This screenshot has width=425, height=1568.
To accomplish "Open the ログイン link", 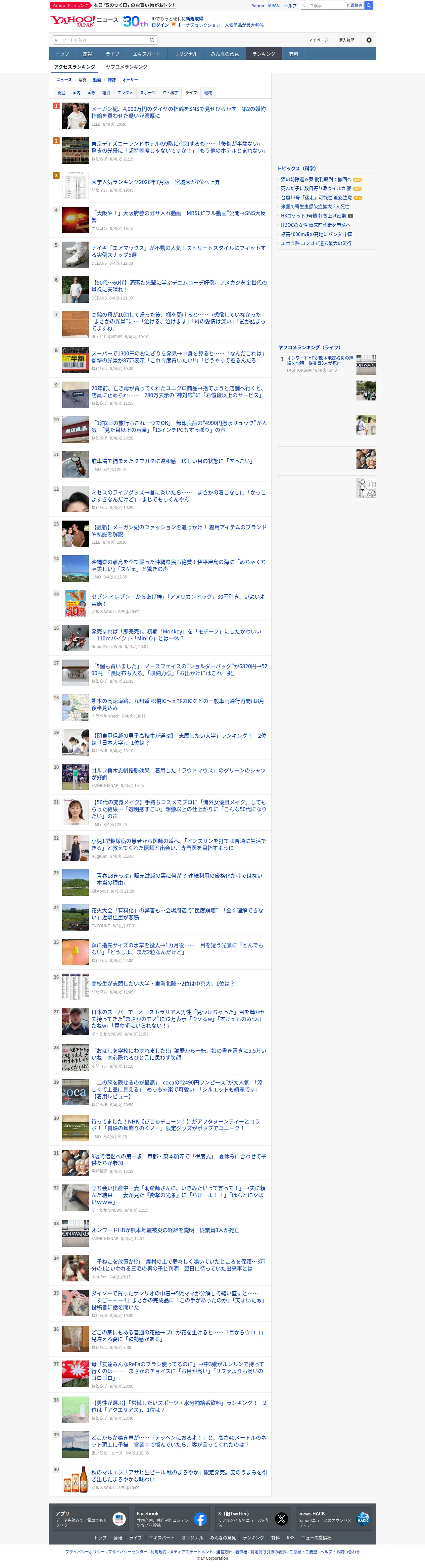I will (x=160, y=25).
